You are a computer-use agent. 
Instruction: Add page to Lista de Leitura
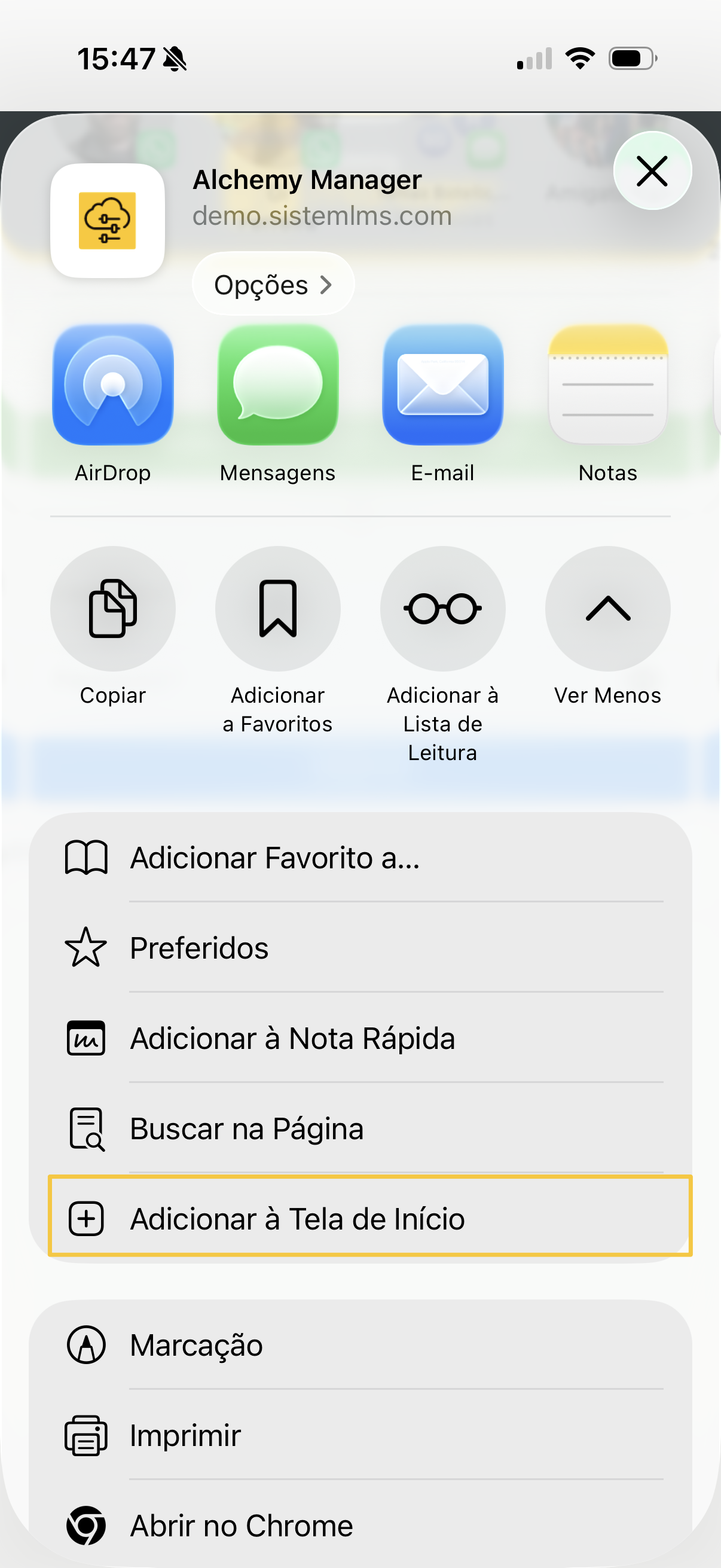click(442, 609)
